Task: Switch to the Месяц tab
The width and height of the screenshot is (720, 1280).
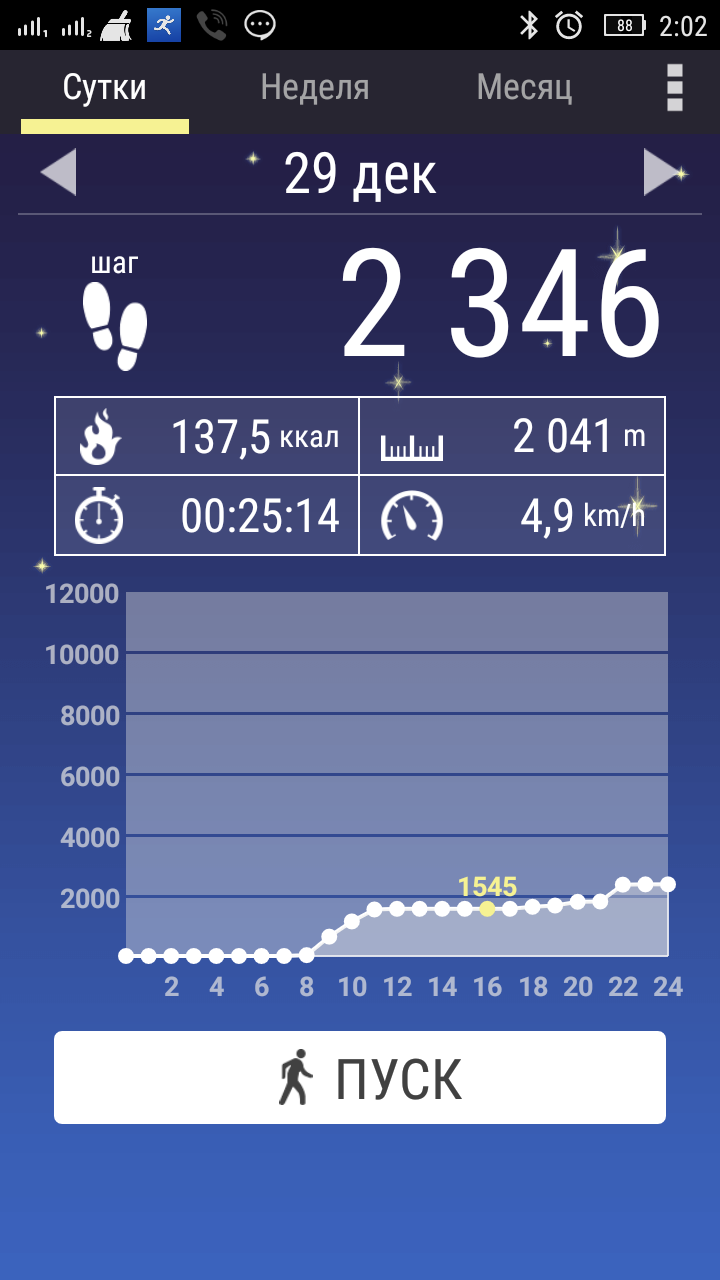Action: [524, 88]
